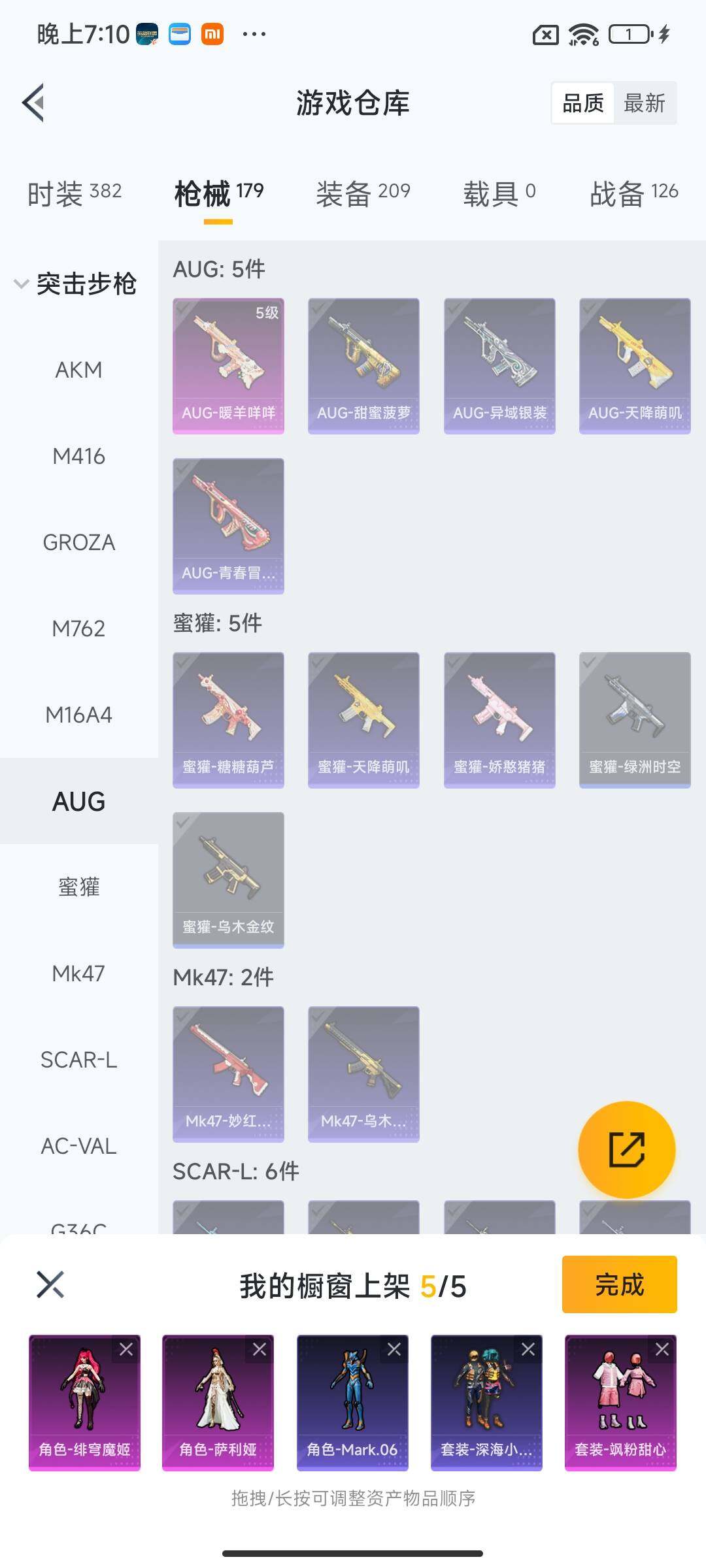Close the showcase panel with X
Image resolution: width=706 pixels, height=1568 pixels.
(50, 1284)
